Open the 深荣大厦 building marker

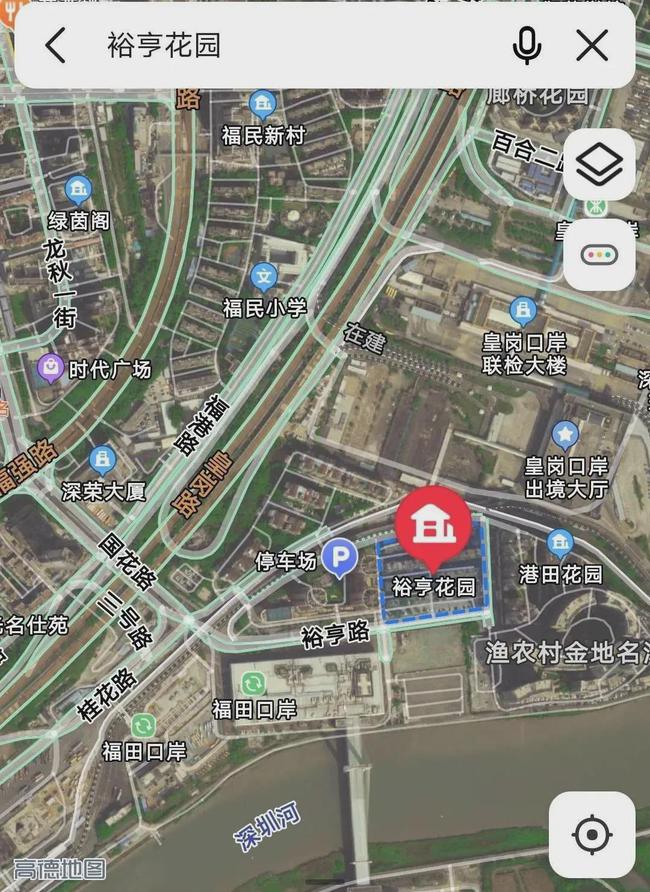[103, 461]
